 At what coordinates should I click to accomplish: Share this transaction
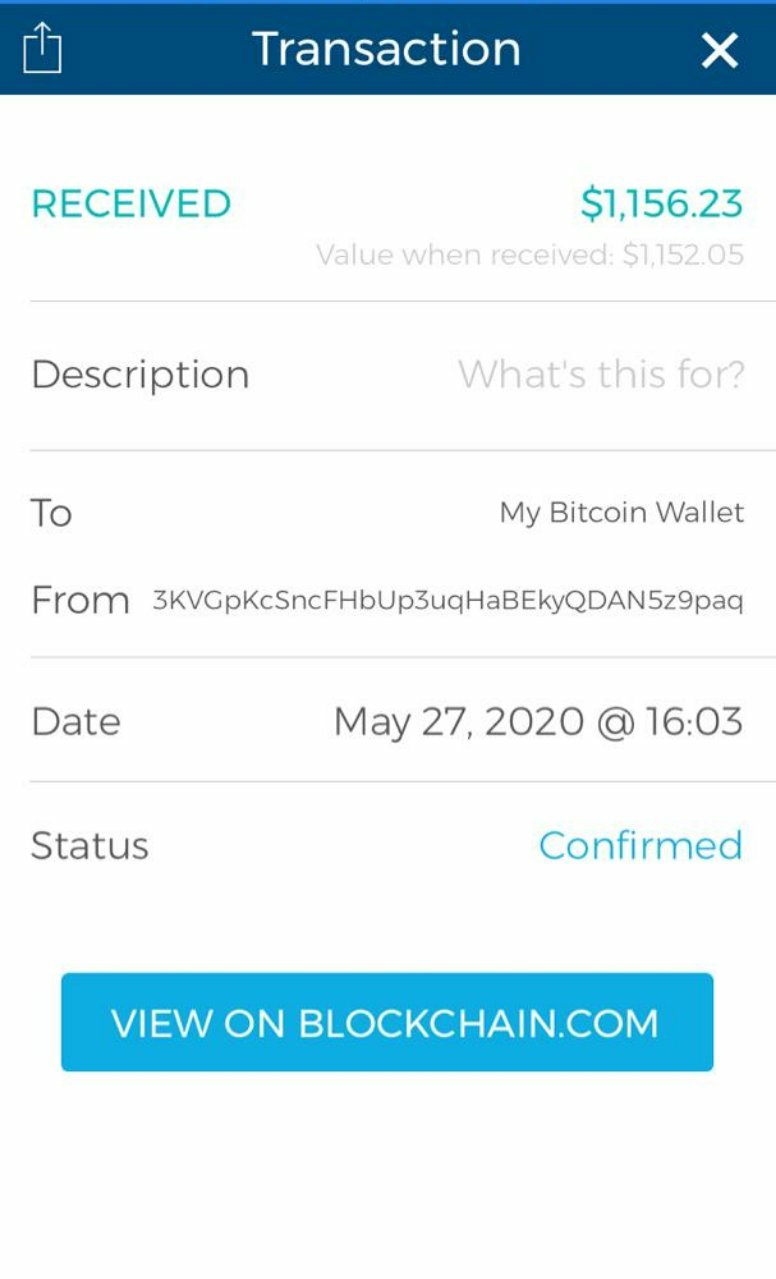[x=42, y=48]
